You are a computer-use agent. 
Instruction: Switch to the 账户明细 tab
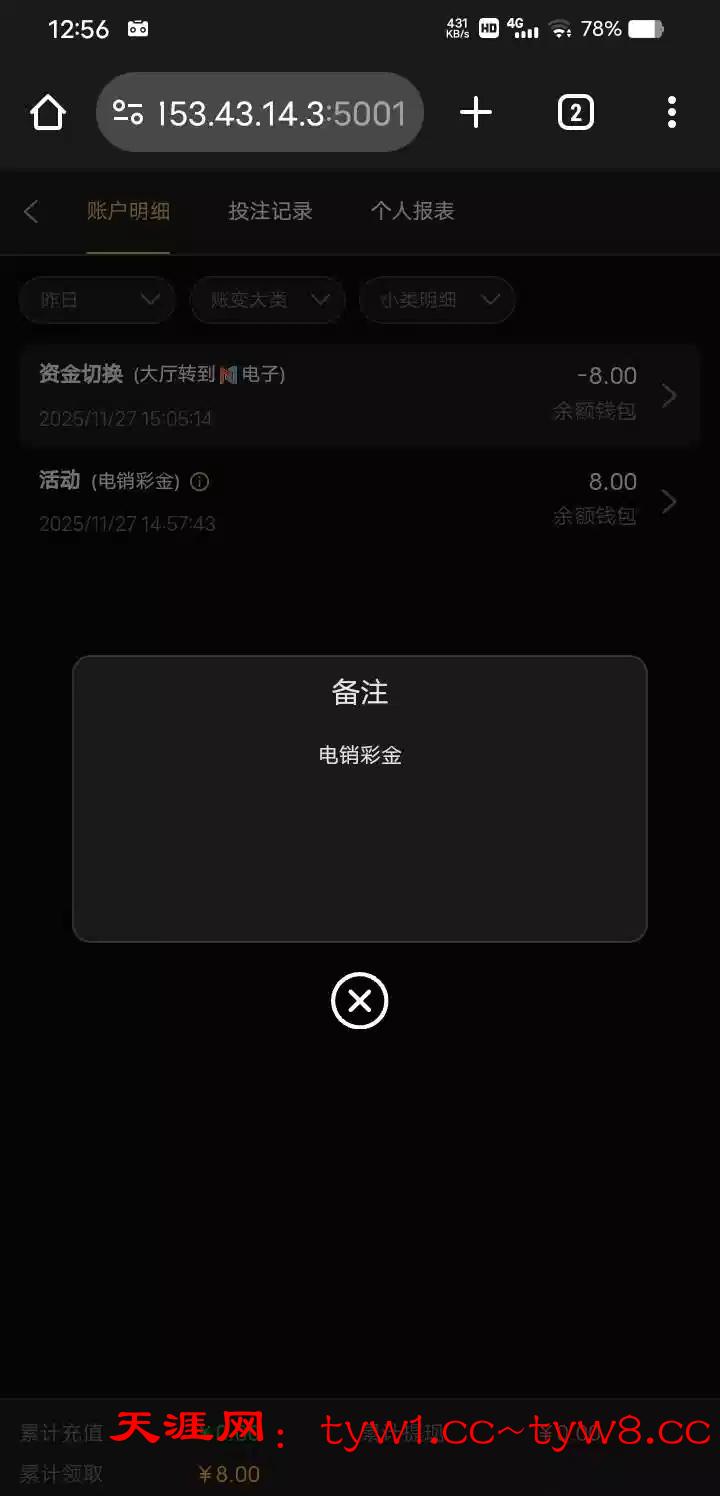[x=128, y=211]
